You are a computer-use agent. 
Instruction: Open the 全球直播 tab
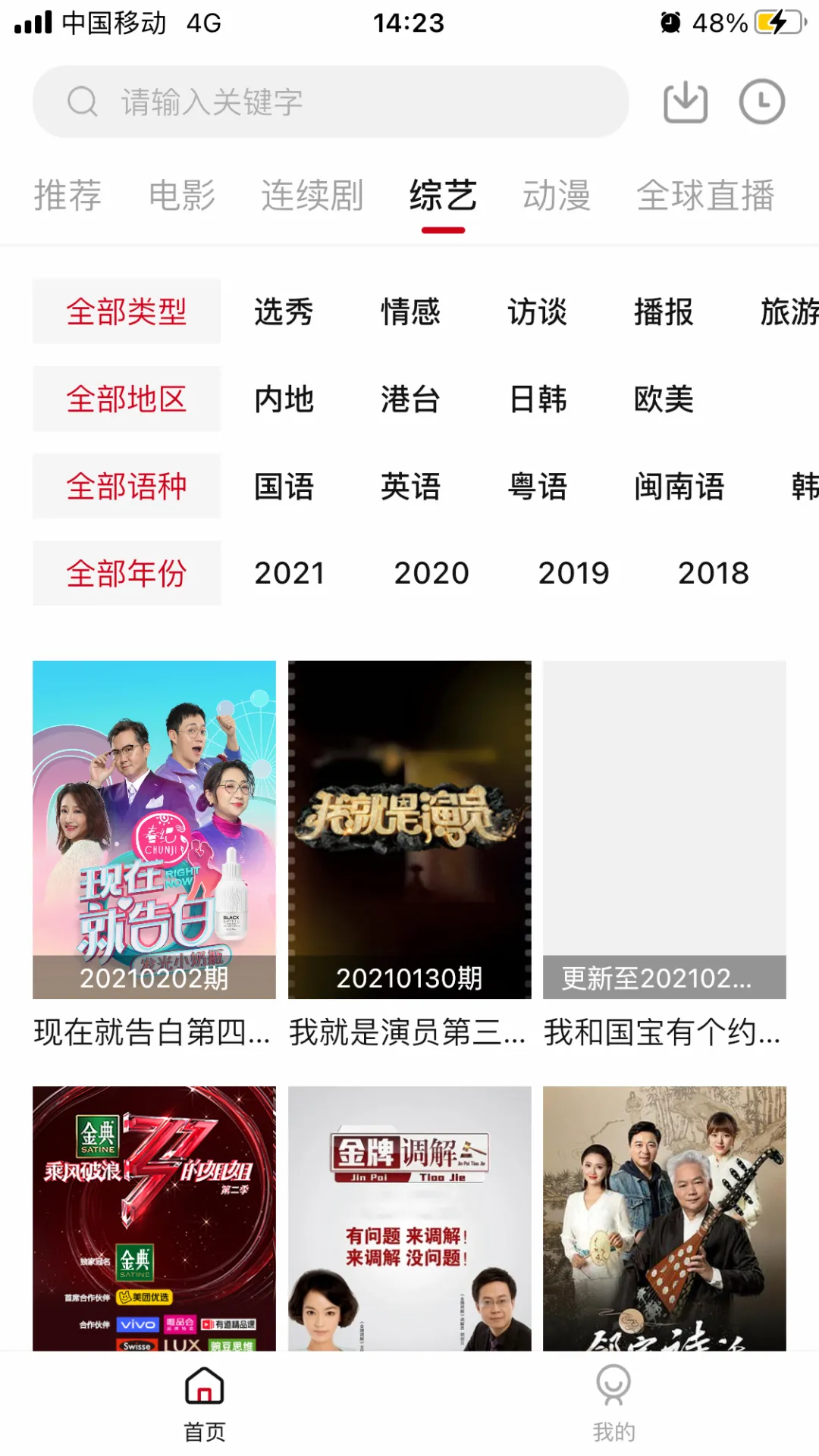705,196
